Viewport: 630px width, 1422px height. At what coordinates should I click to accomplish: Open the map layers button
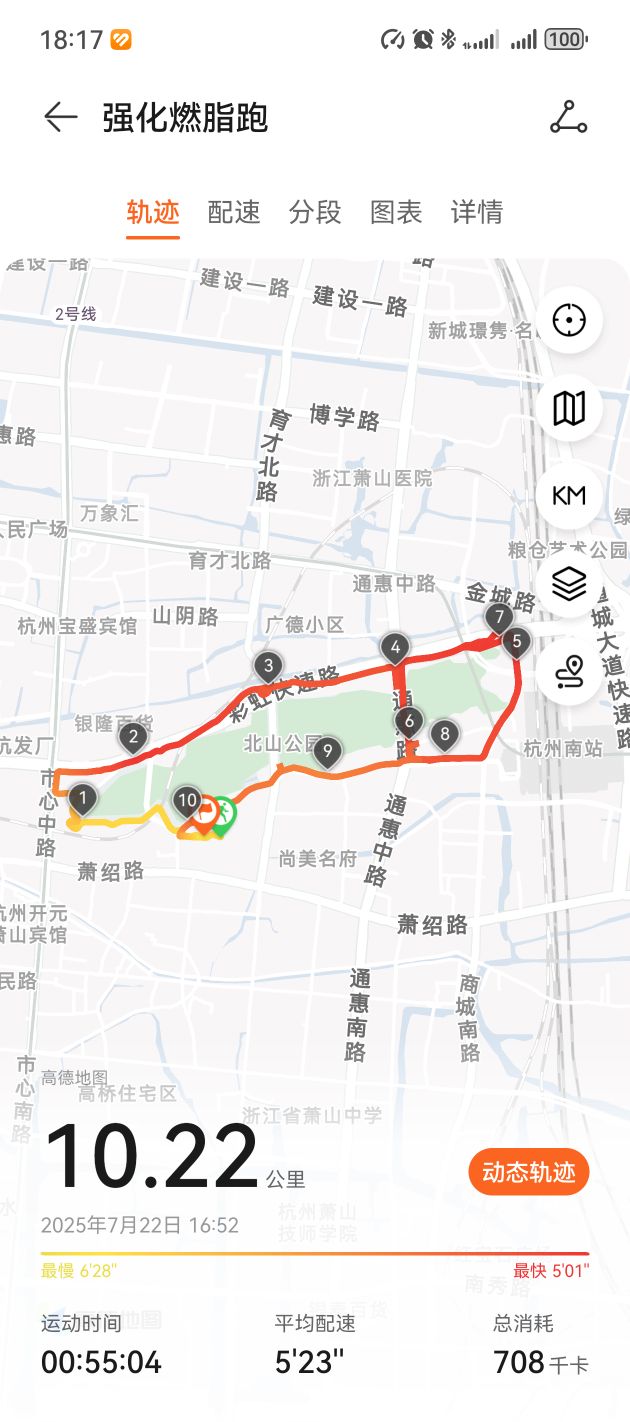coord(569,584)
